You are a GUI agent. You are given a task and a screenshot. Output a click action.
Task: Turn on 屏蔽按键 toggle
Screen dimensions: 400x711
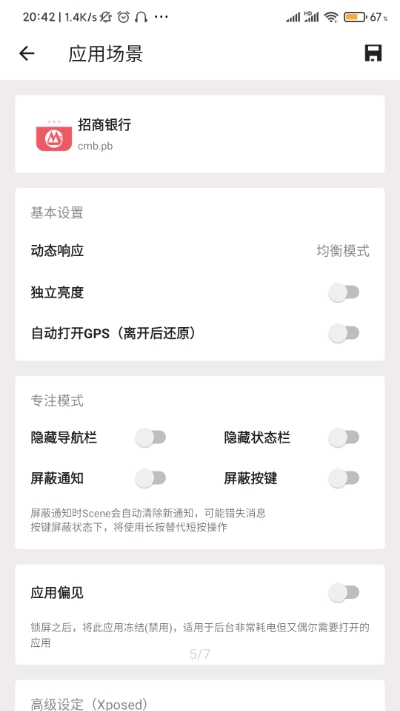click(344, 478)
